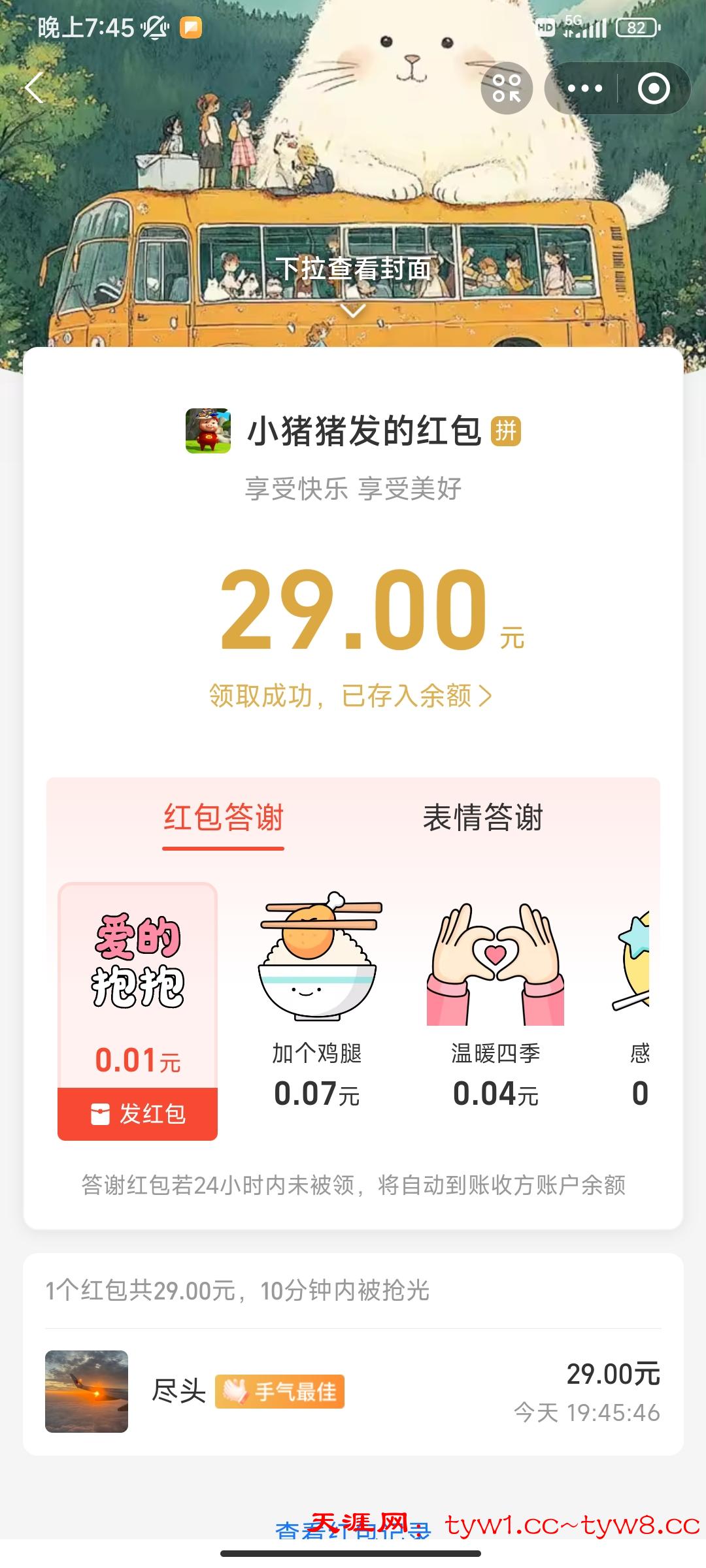Open balance via 领取成功，已存入余额
The image size is (706, 1568).
tap(350, 696)
